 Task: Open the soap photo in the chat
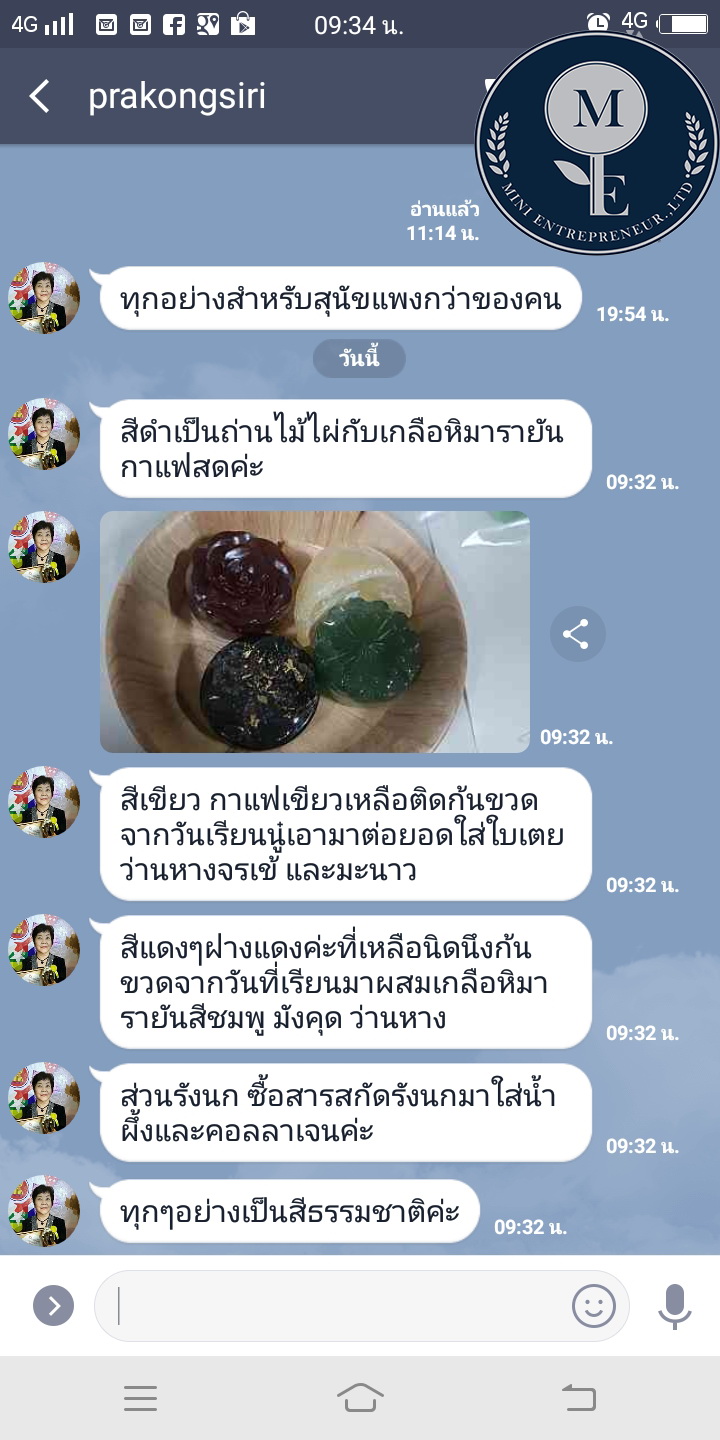[315, 632]
